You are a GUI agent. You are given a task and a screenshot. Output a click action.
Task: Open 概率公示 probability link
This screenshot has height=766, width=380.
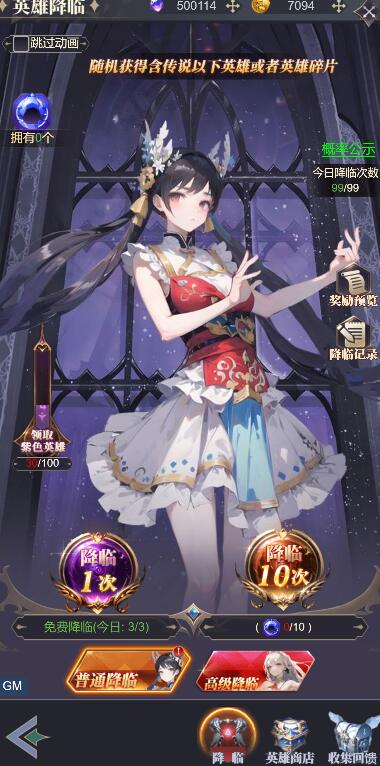click(x=348, y=150)
